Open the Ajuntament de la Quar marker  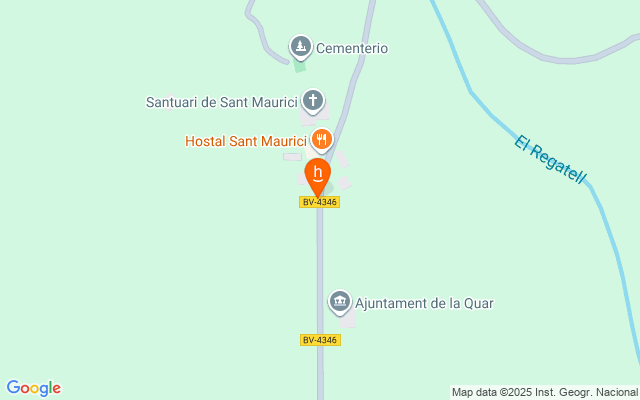click(x=340, y=302)
